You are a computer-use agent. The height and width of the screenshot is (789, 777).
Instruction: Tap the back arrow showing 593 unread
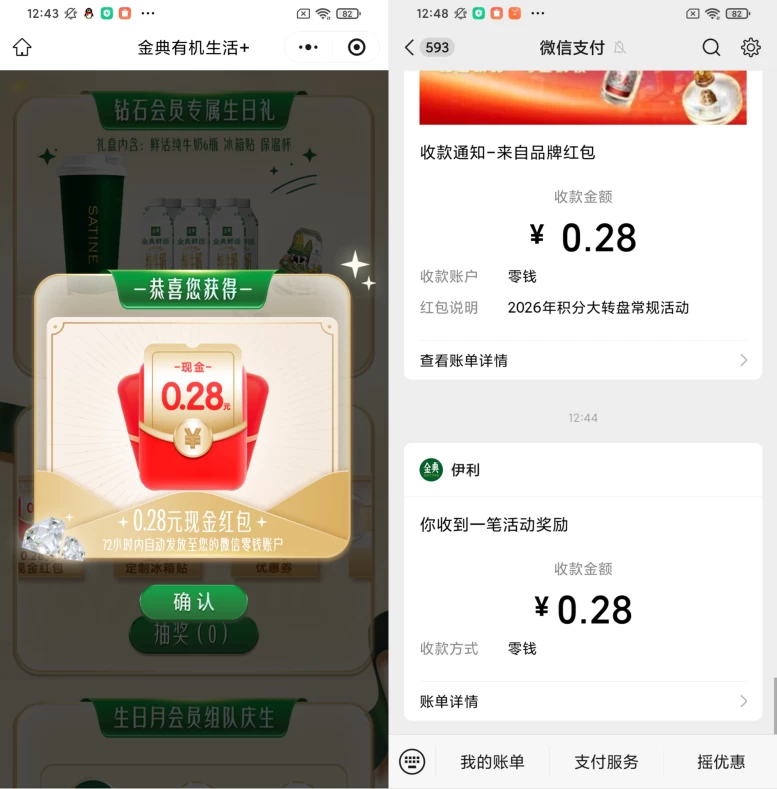[x=422, y=47]
